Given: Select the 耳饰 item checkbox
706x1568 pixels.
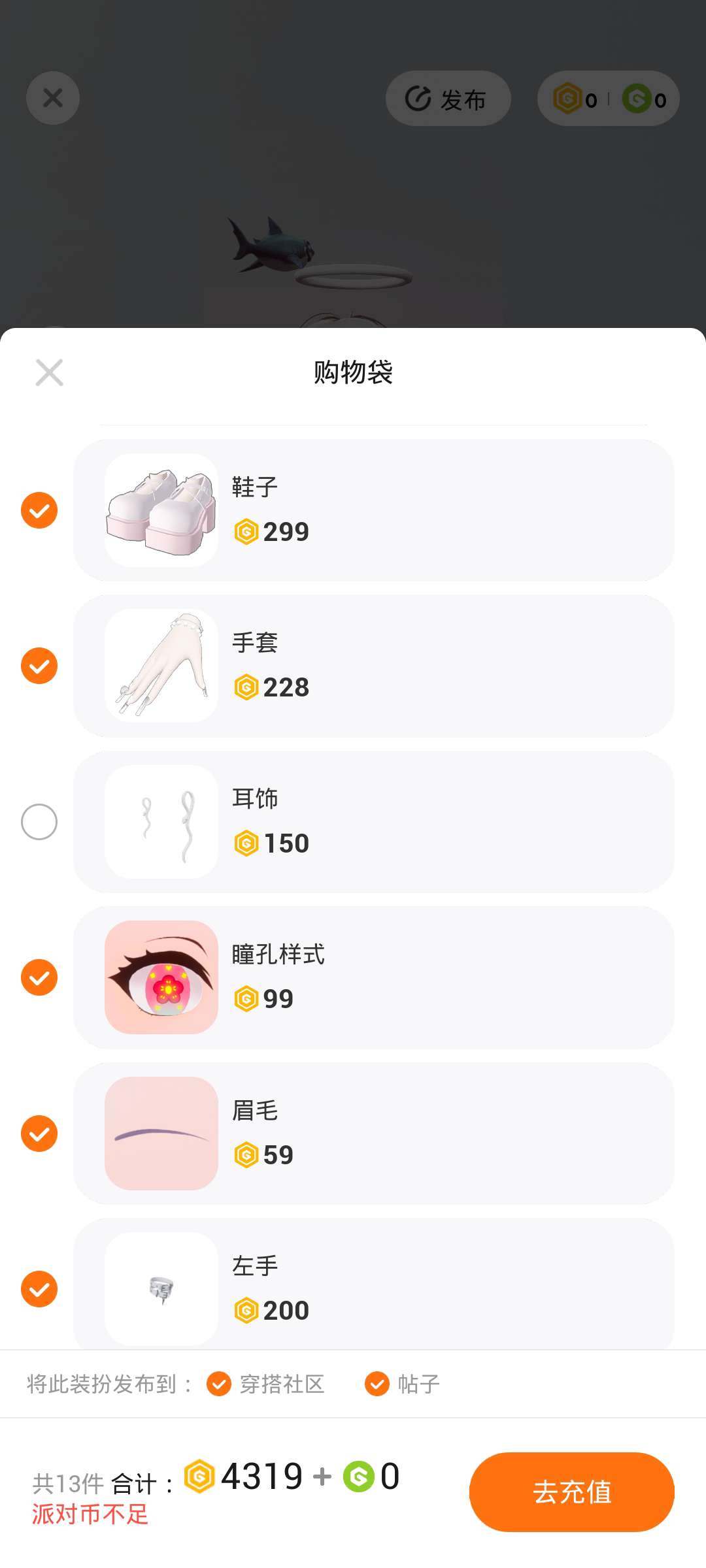Looking at the screenshot, I should pyautogui.click(x=39, y=822).
